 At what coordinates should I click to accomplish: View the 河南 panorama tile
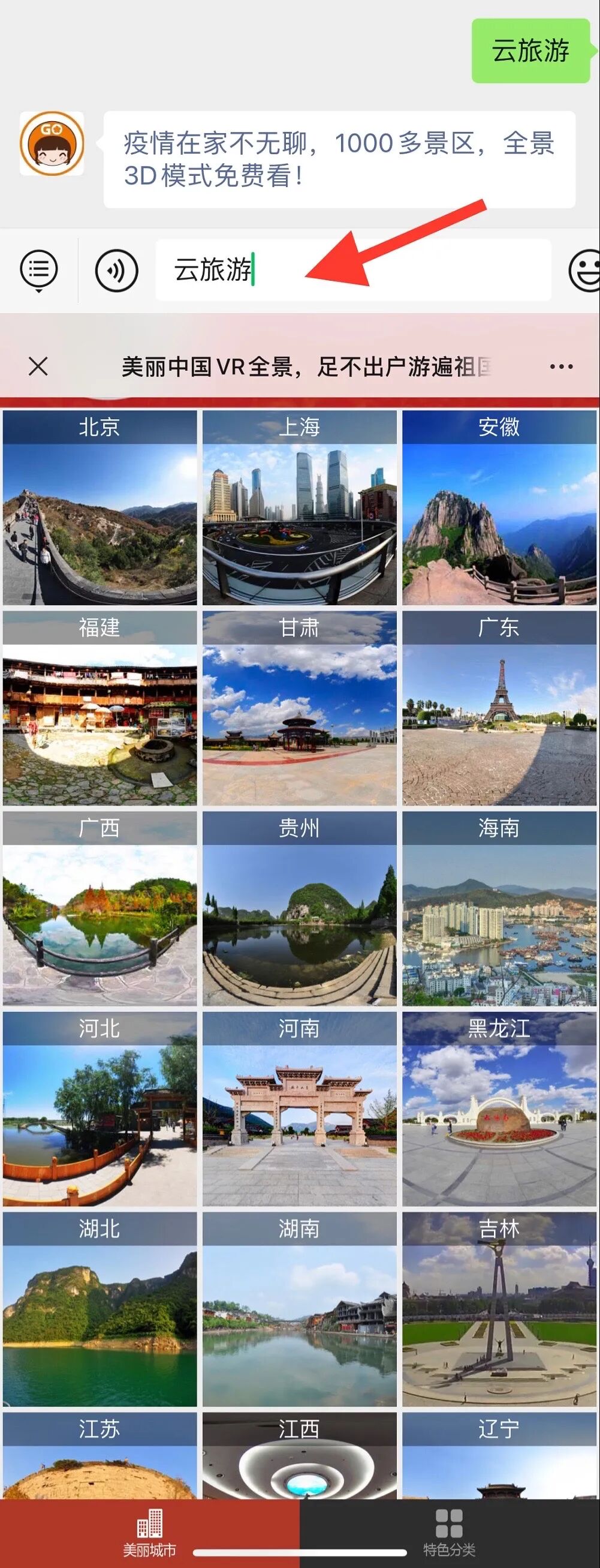click(299, 1109)
